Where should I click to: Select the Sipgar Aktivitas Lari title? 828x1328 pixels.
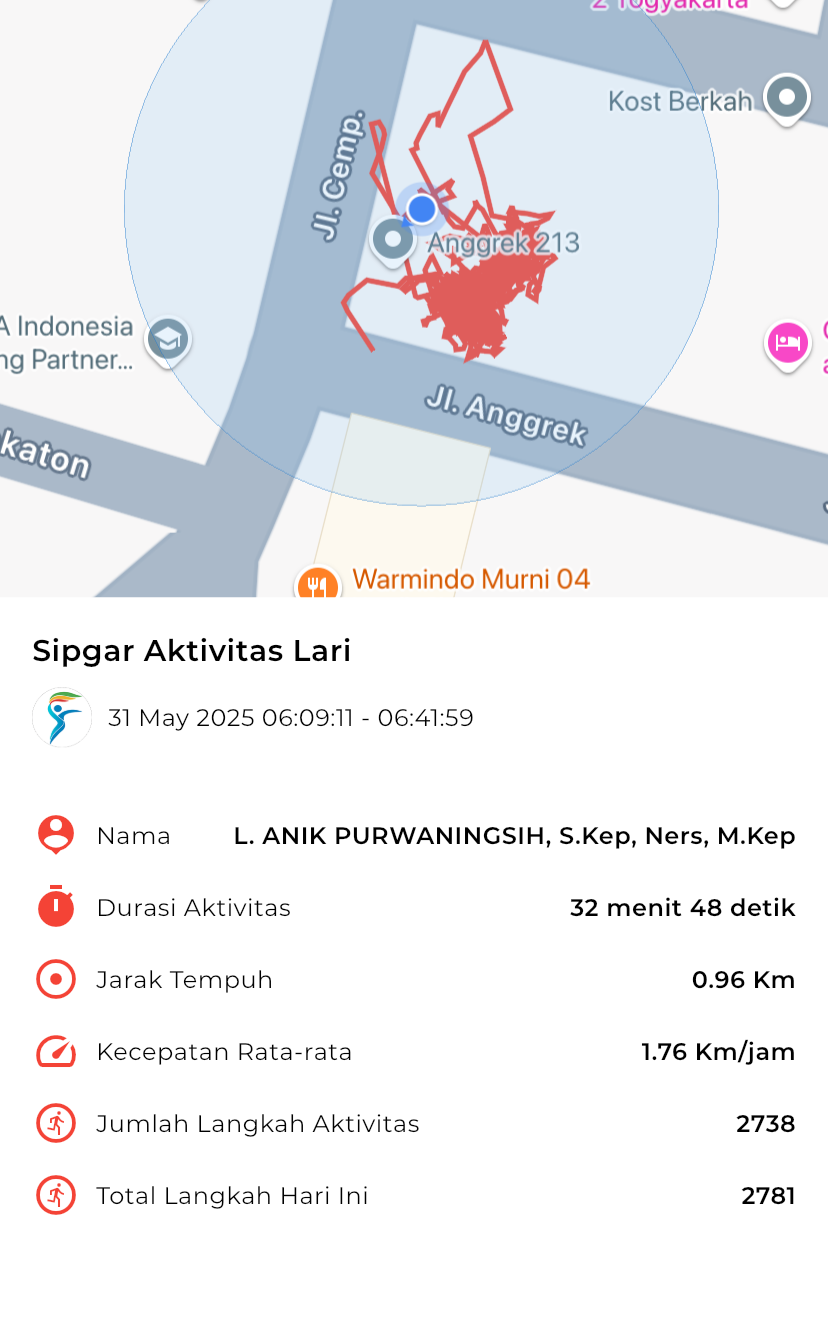click(x=191, y=651)
